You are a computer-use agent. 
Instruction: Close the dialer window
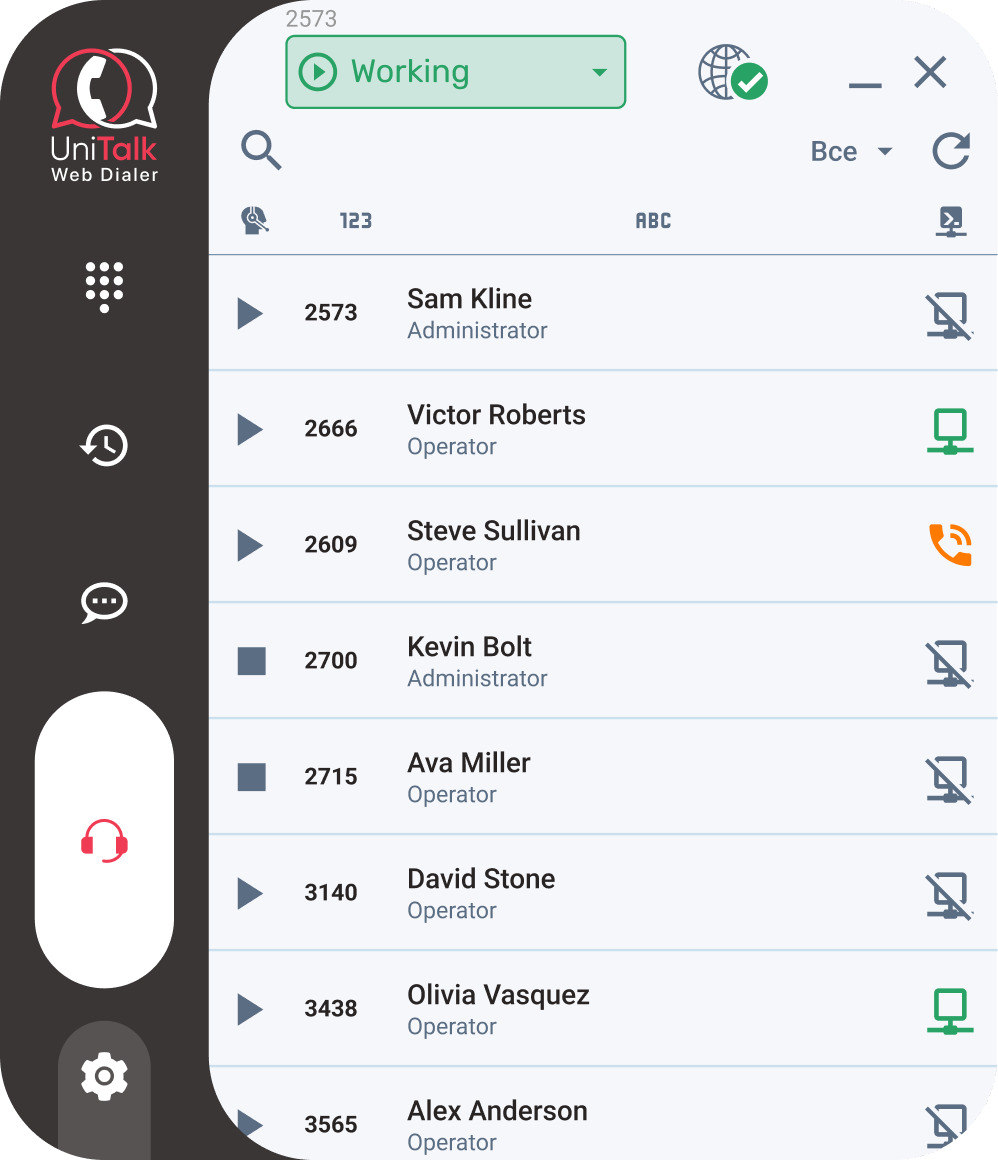click(x=930, y=72)
